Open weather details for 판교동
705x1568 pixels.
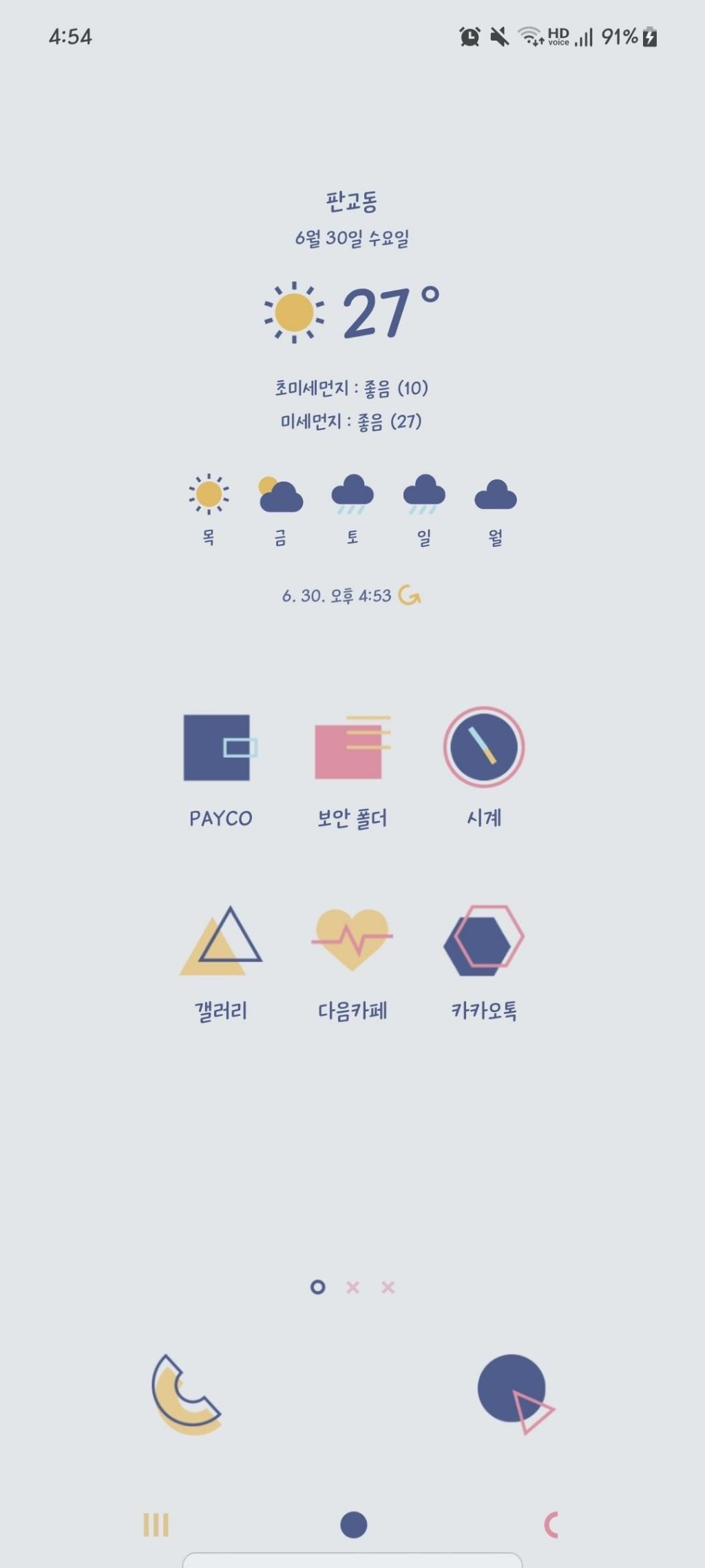click(x=352, y=311)
